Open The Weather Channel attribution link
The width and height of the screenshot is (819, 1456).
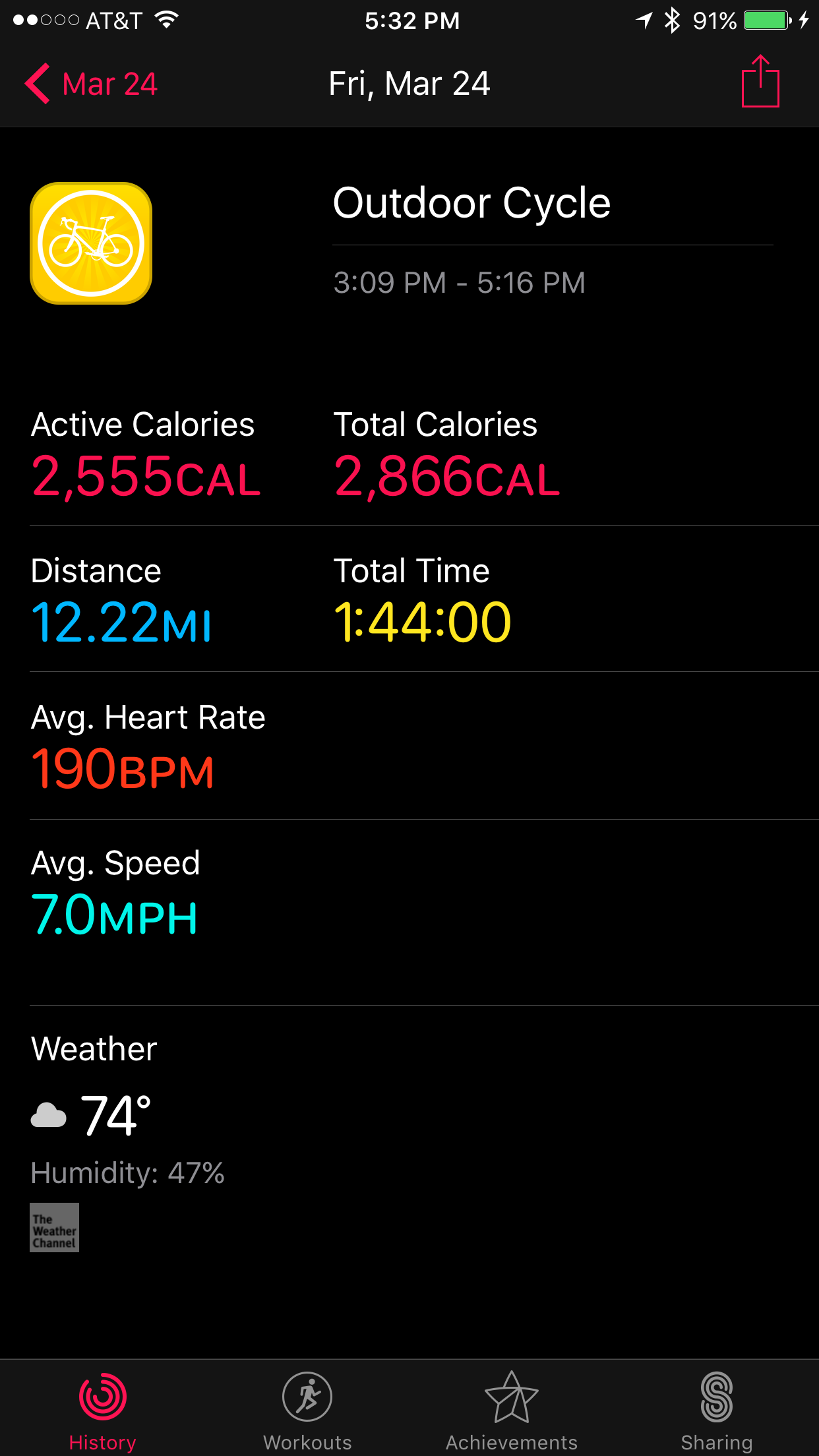[55, 1227]
